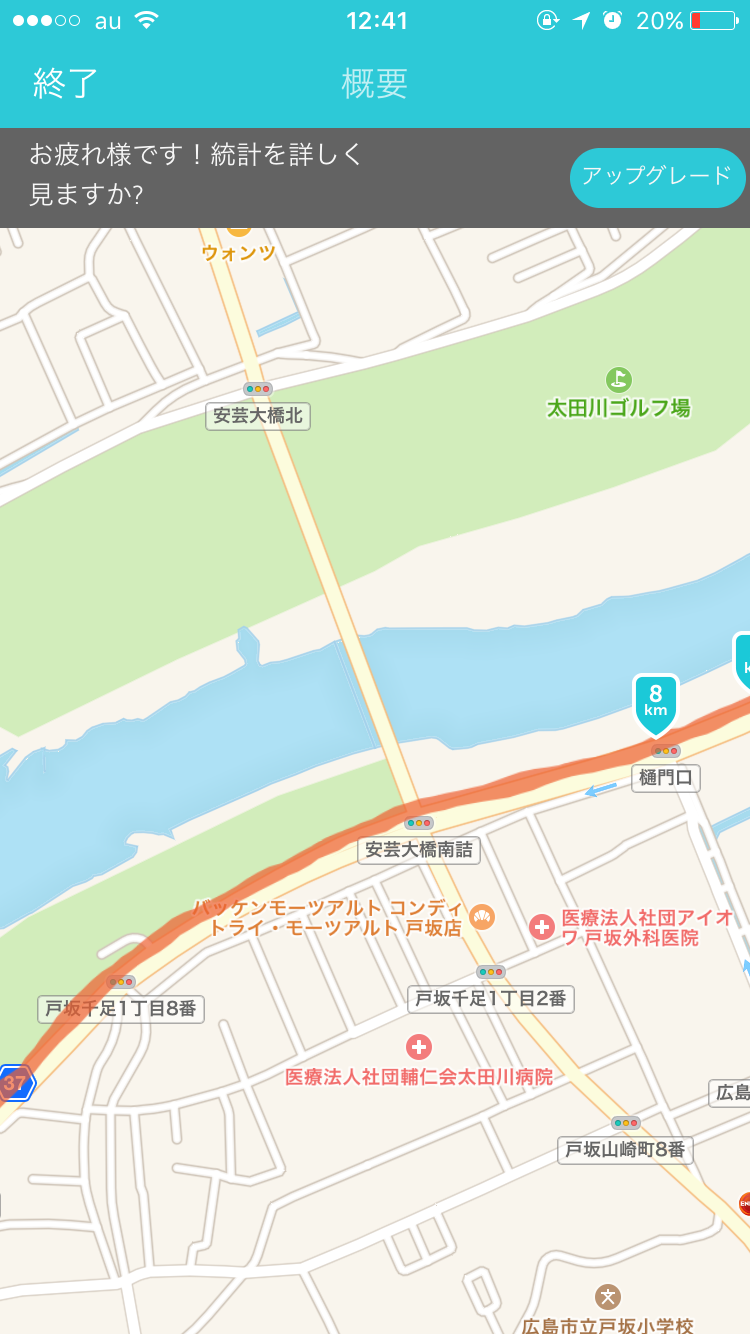Select 広島市立戸坂小学校 school on map
This screenshot has width=750, height=1334.
click(x=607, y=1298)
